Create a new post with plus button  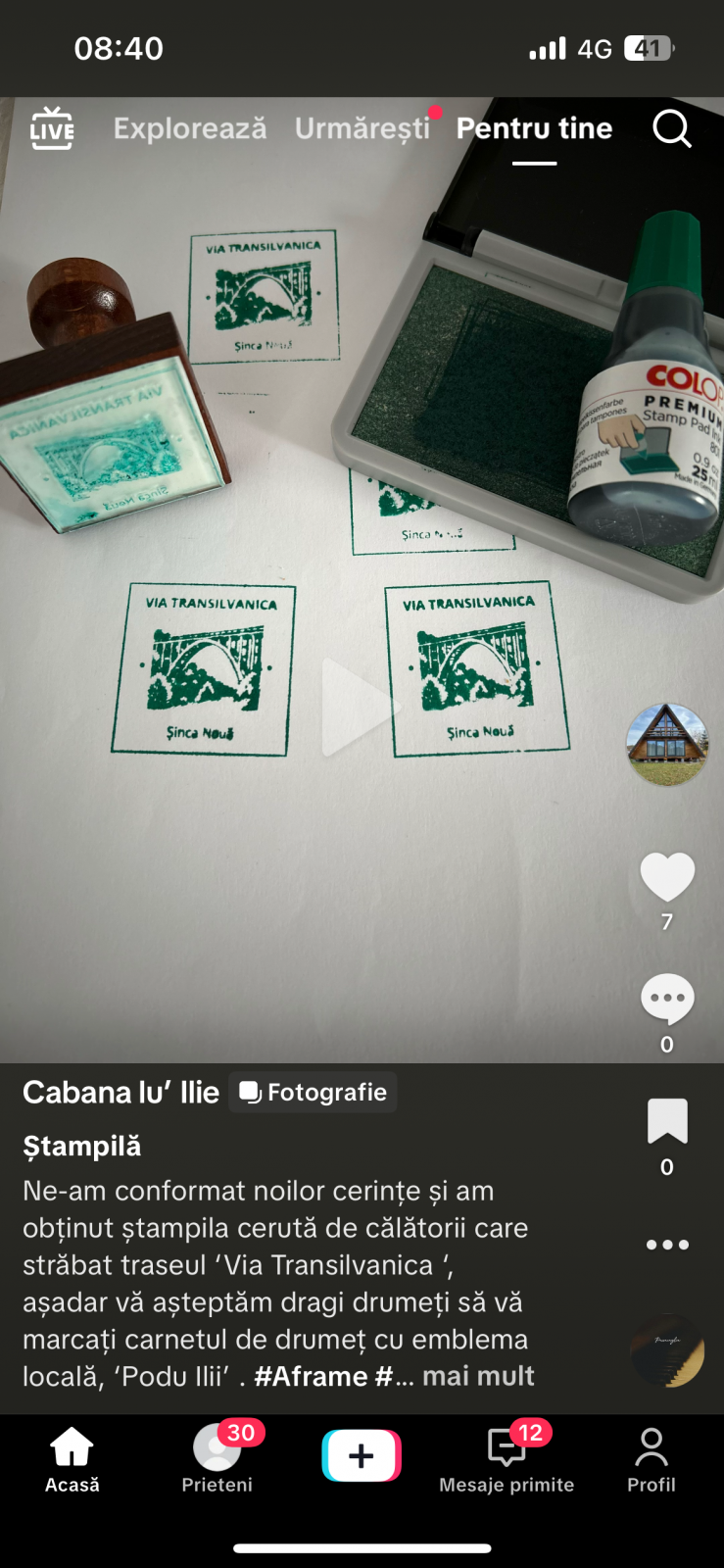[x=362, y=1455]
